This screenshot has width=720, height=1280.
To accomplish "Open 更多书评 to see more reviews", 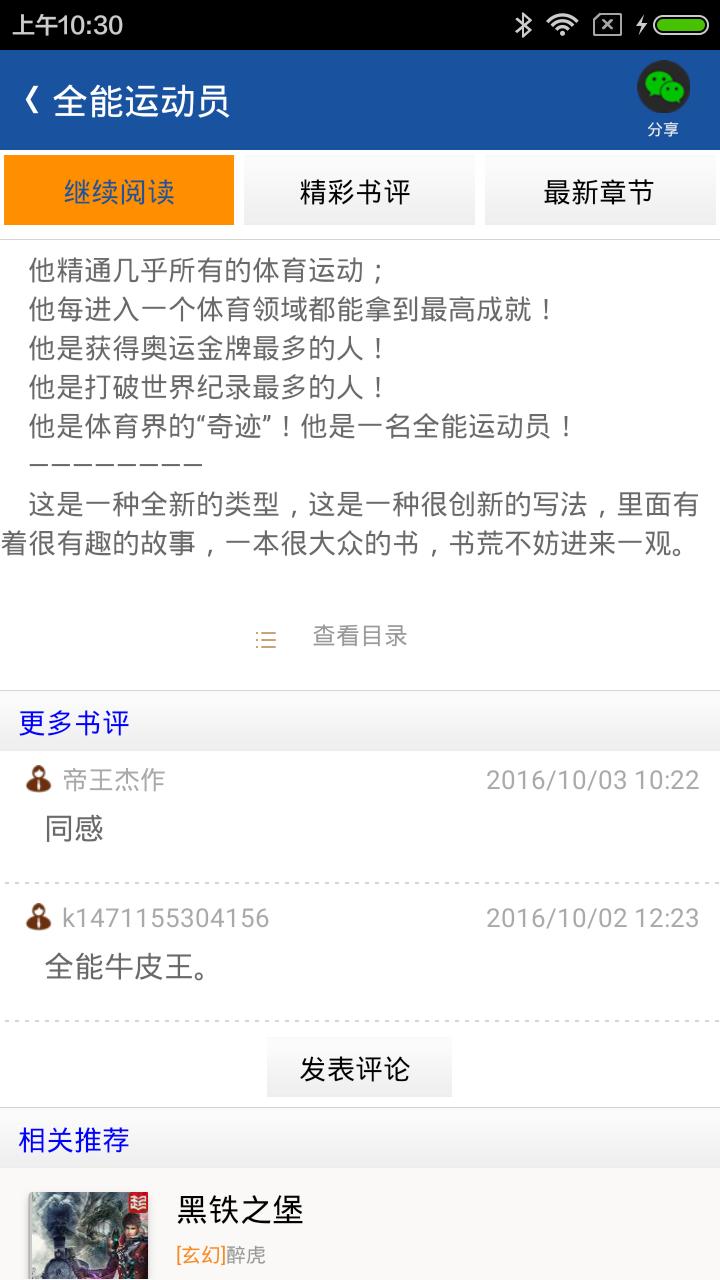I will tap(73, 723).
